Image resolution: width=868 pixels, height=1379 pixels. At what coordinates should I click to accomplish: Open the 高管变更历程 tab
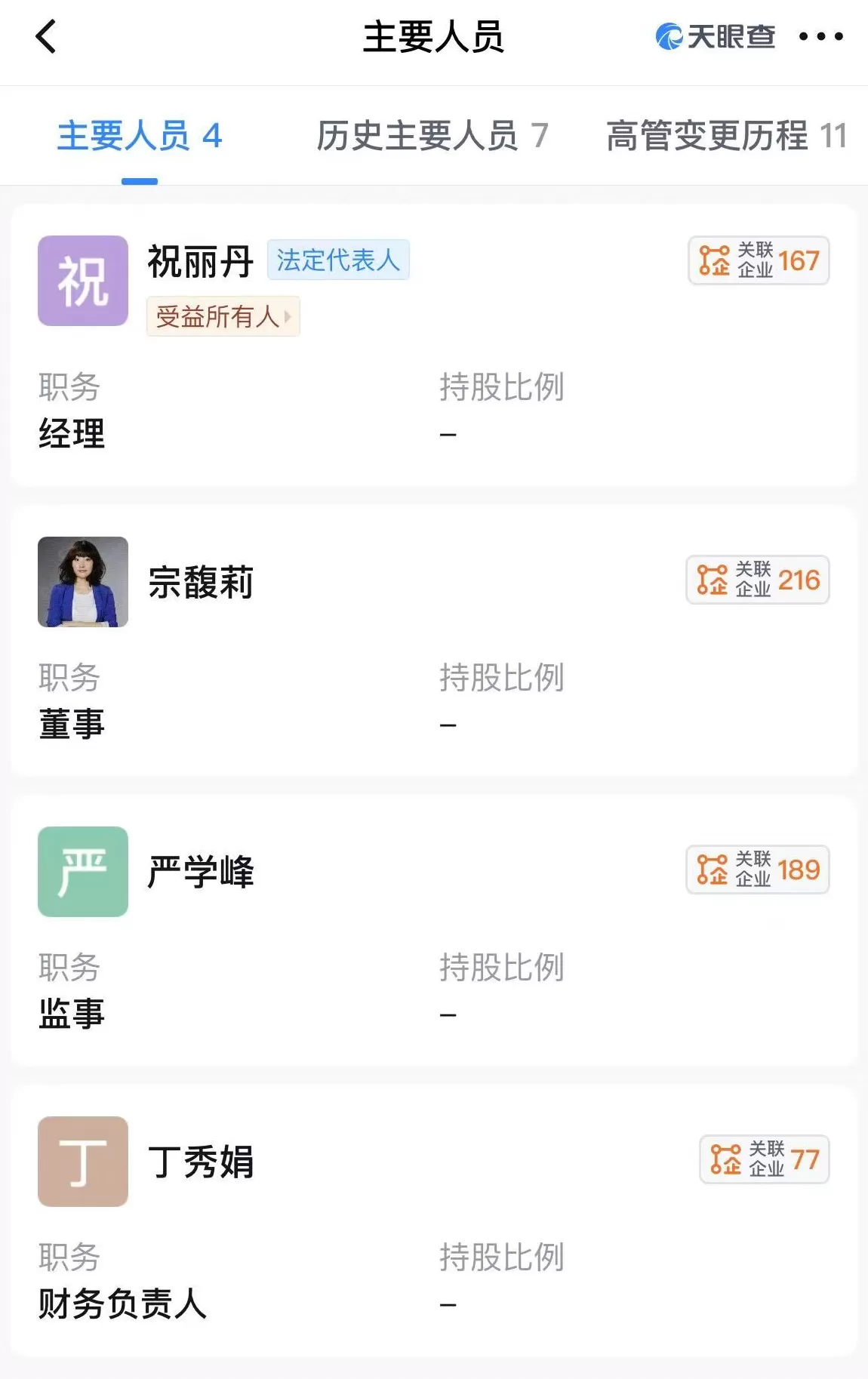[725, 137]
